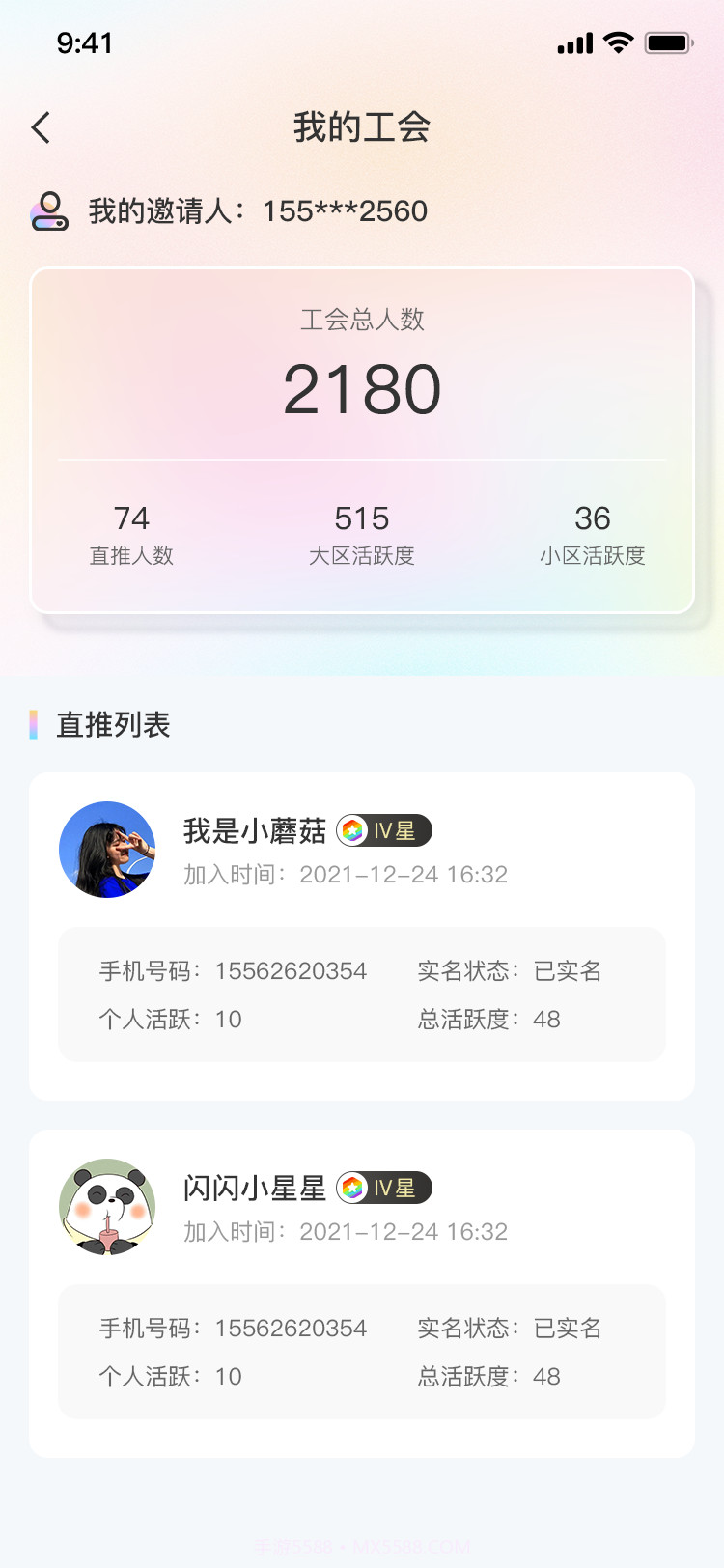Screen dimensions: 724x1568
Task: Open 我的工会 page title
Action: [362, 126]
